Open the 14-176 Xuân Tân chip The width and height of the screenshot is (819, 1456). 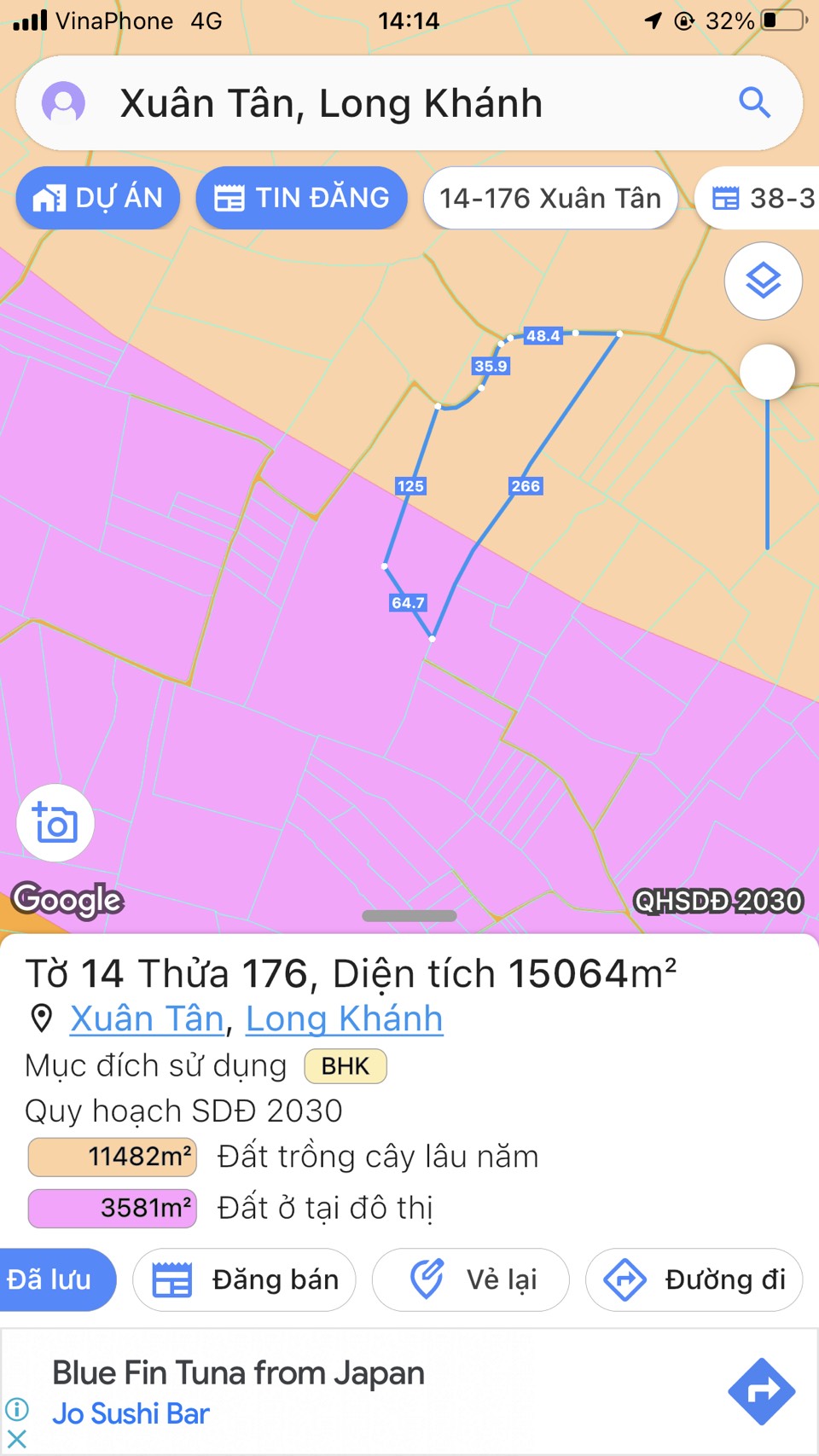pos(550,198)
